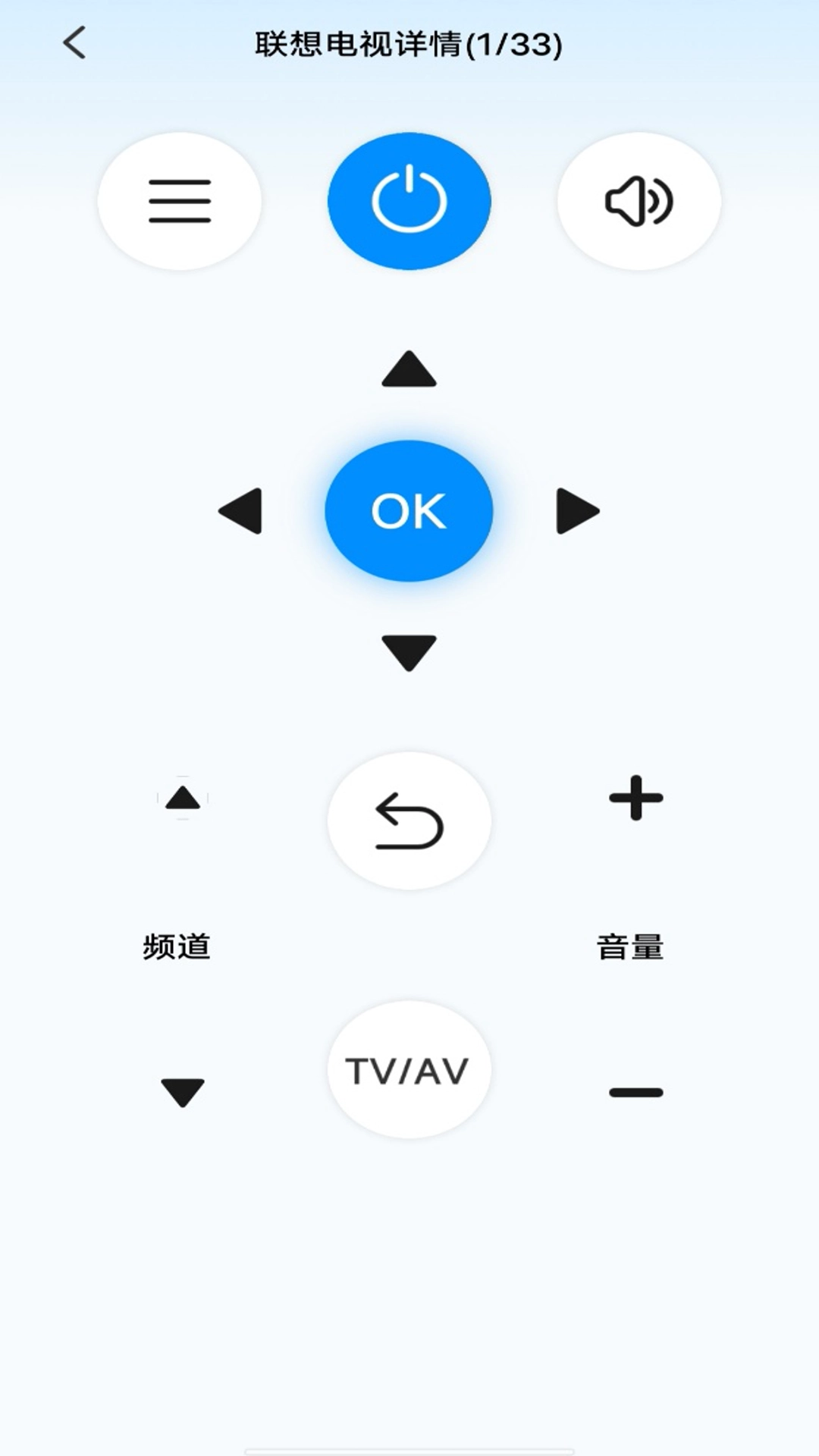This screenshot has width=819, height=1456.
Task: Tap the navigation down arrow
Action: 409,651
